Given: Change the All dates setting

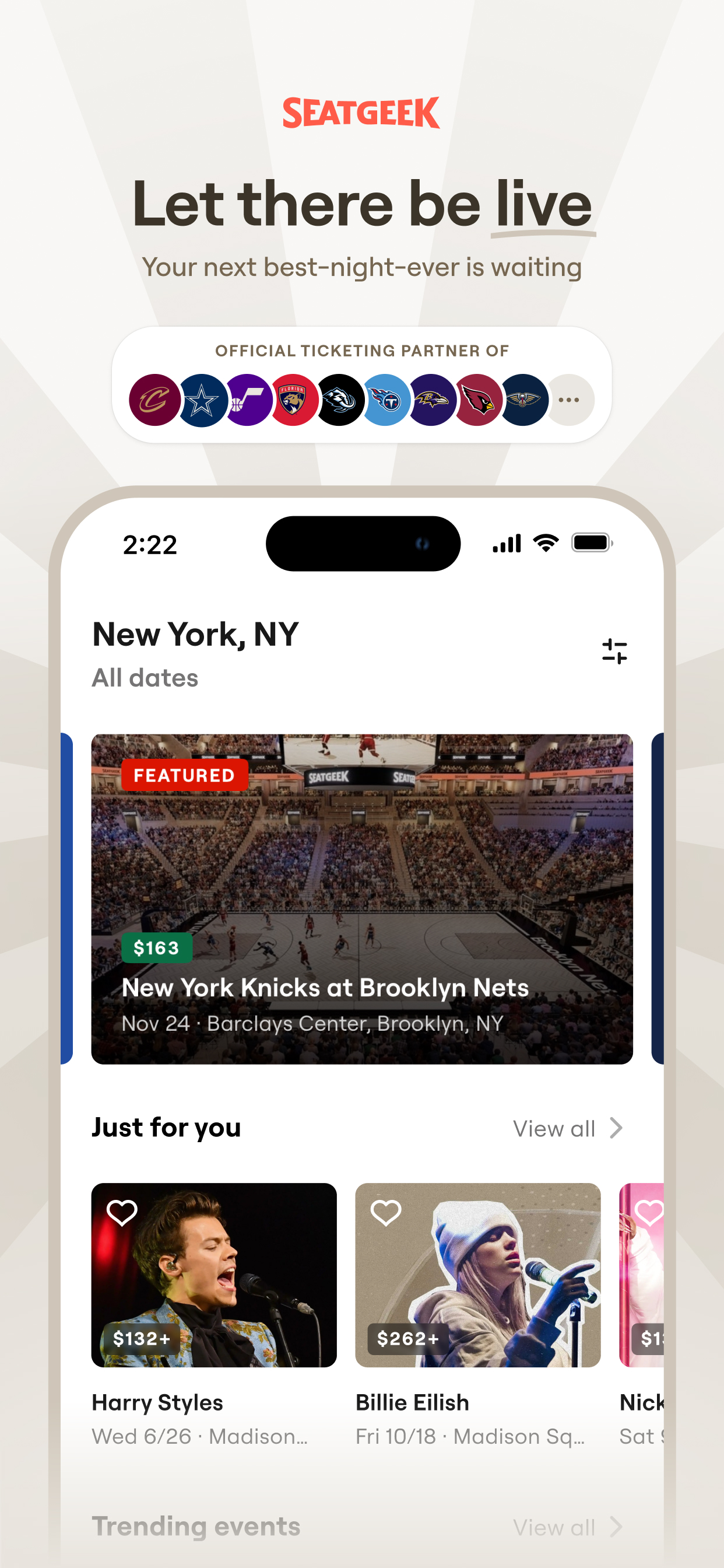Looking at the screenshot, I should [145, 677].
